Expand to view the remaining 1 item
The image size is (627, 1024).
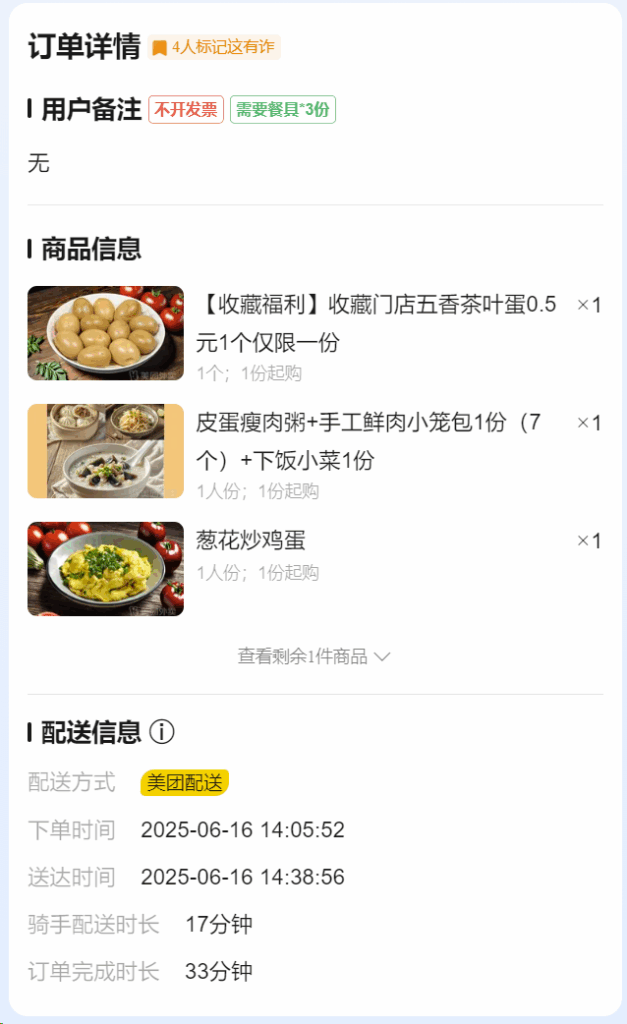pos(313,657)
